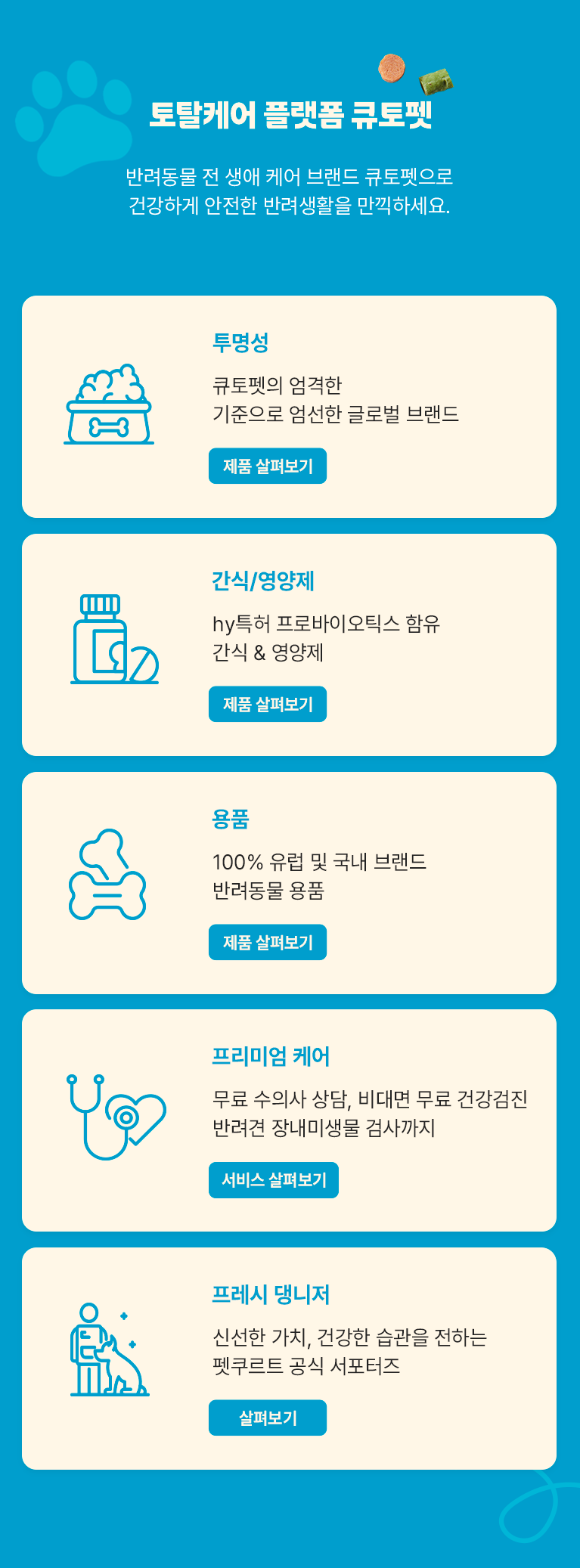Viewport: 580px width, 1568px height.
Task: Tap 제품 살펴보기 under 투명성
Action: (x=267, y=466)
